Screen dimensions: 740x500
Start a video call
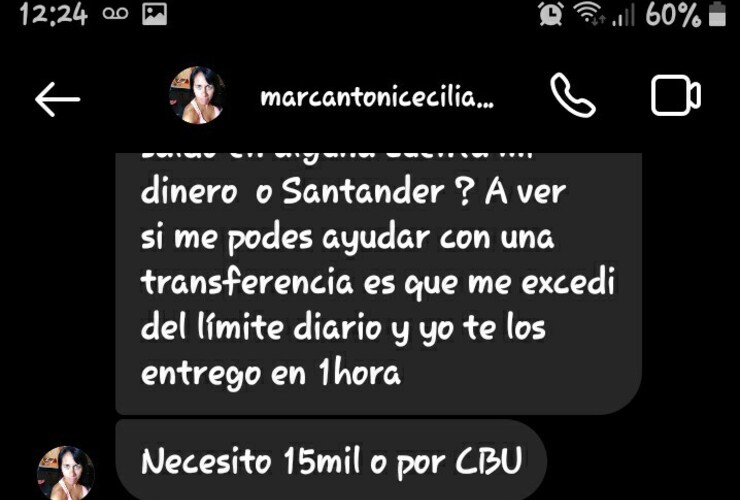tap(676, 97)
